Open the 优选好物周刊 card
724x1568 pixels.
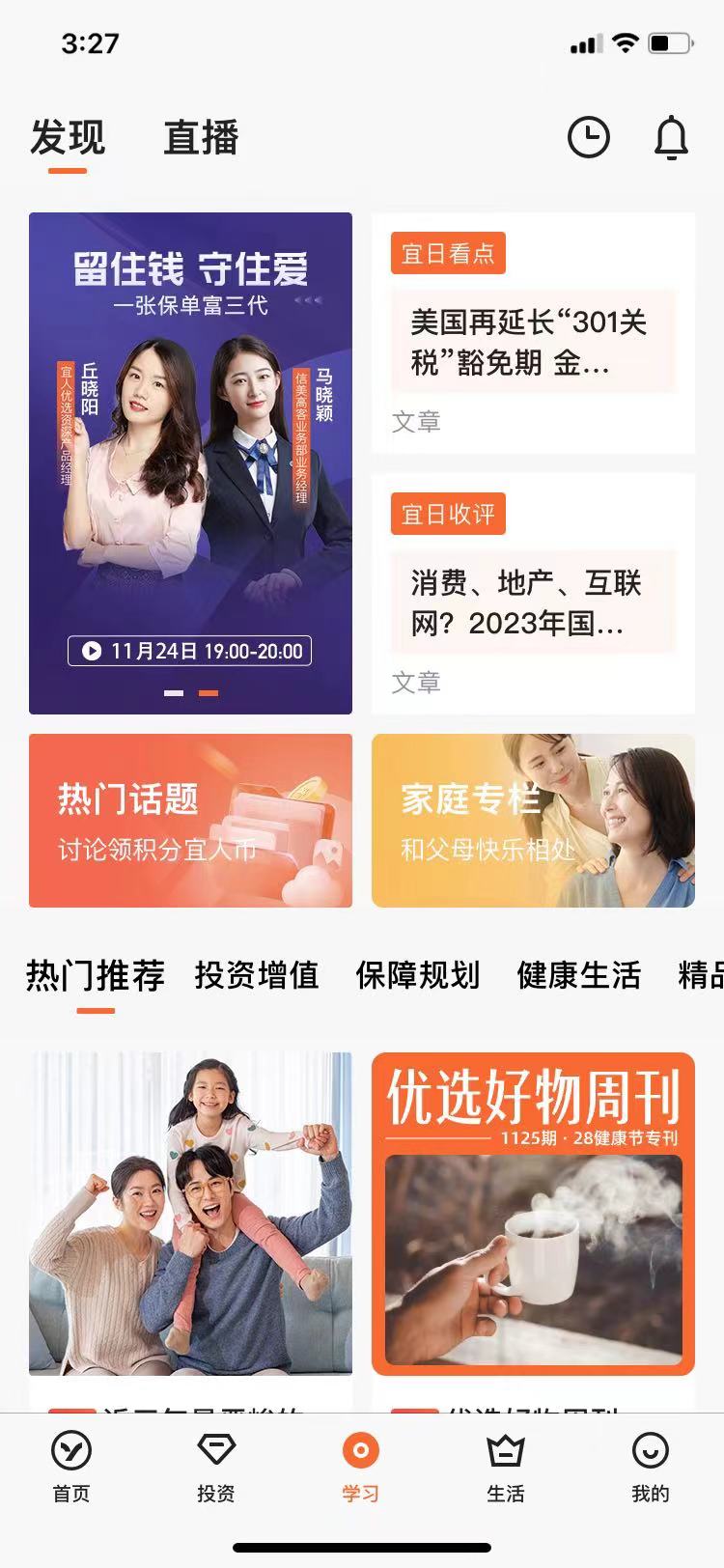click(x=533, y=1214)
